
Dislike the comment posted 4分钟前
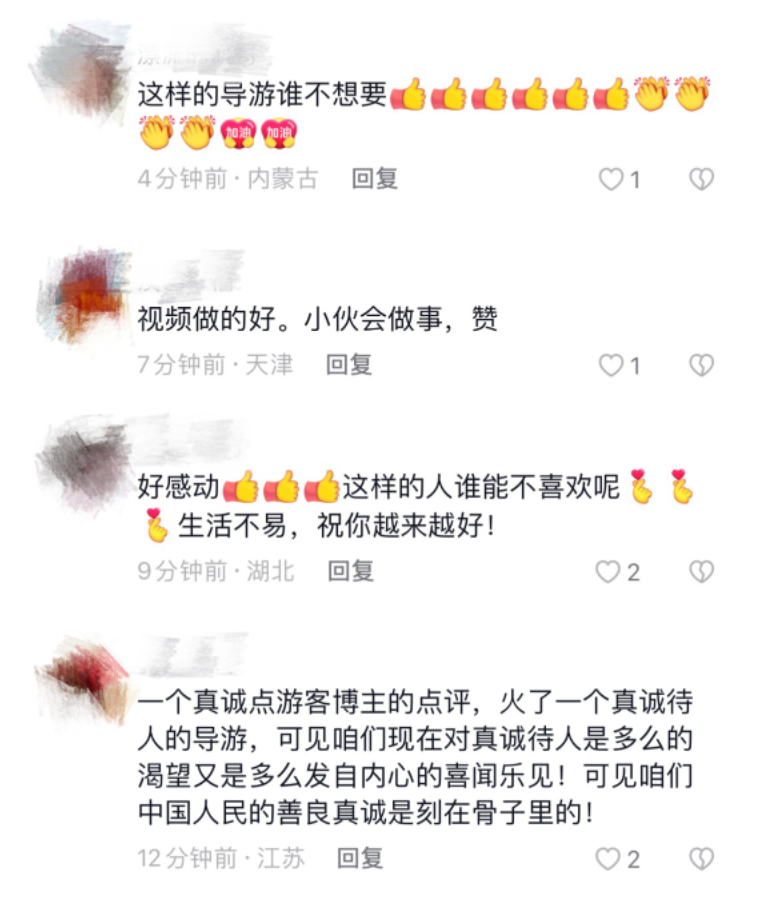702,179
